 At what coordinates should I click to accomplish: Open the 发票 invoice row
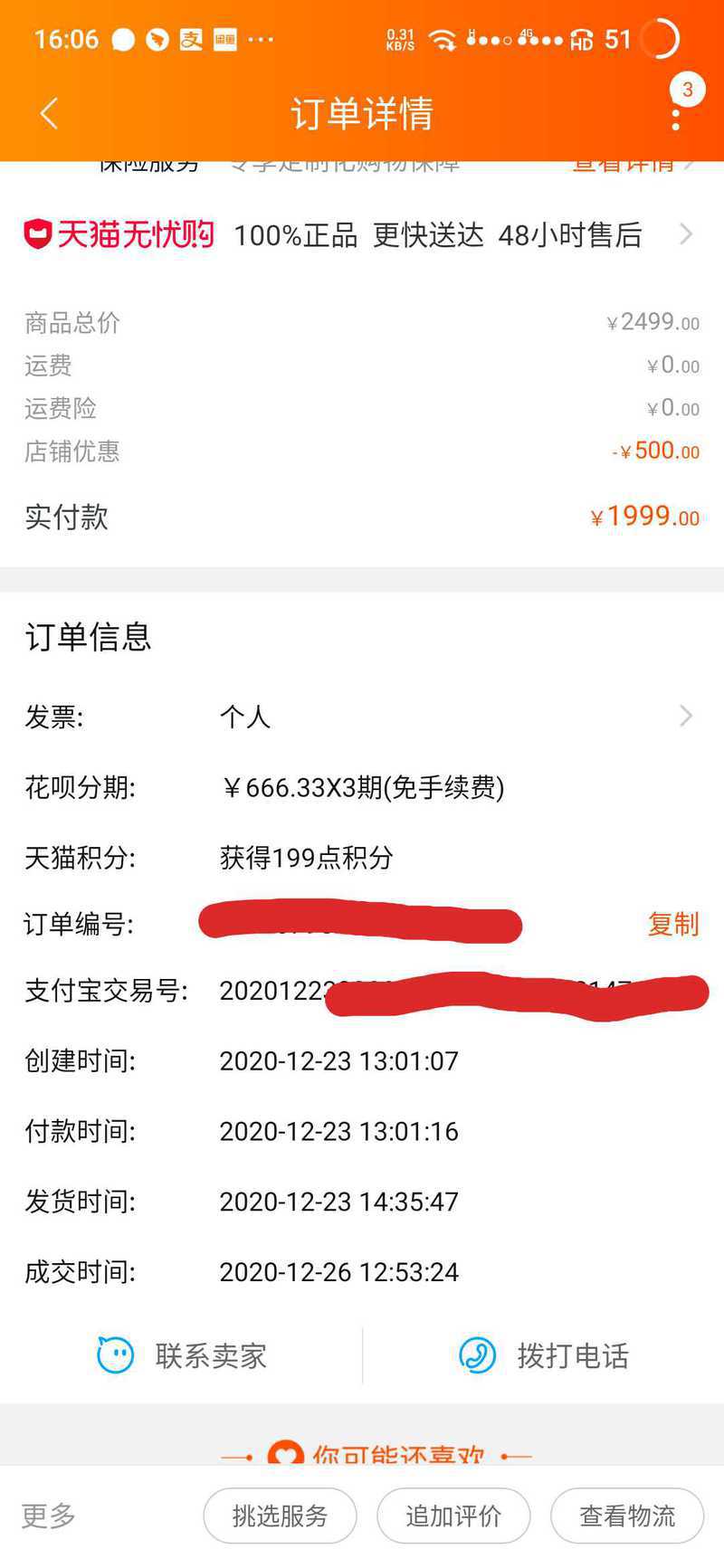point(362,717)
